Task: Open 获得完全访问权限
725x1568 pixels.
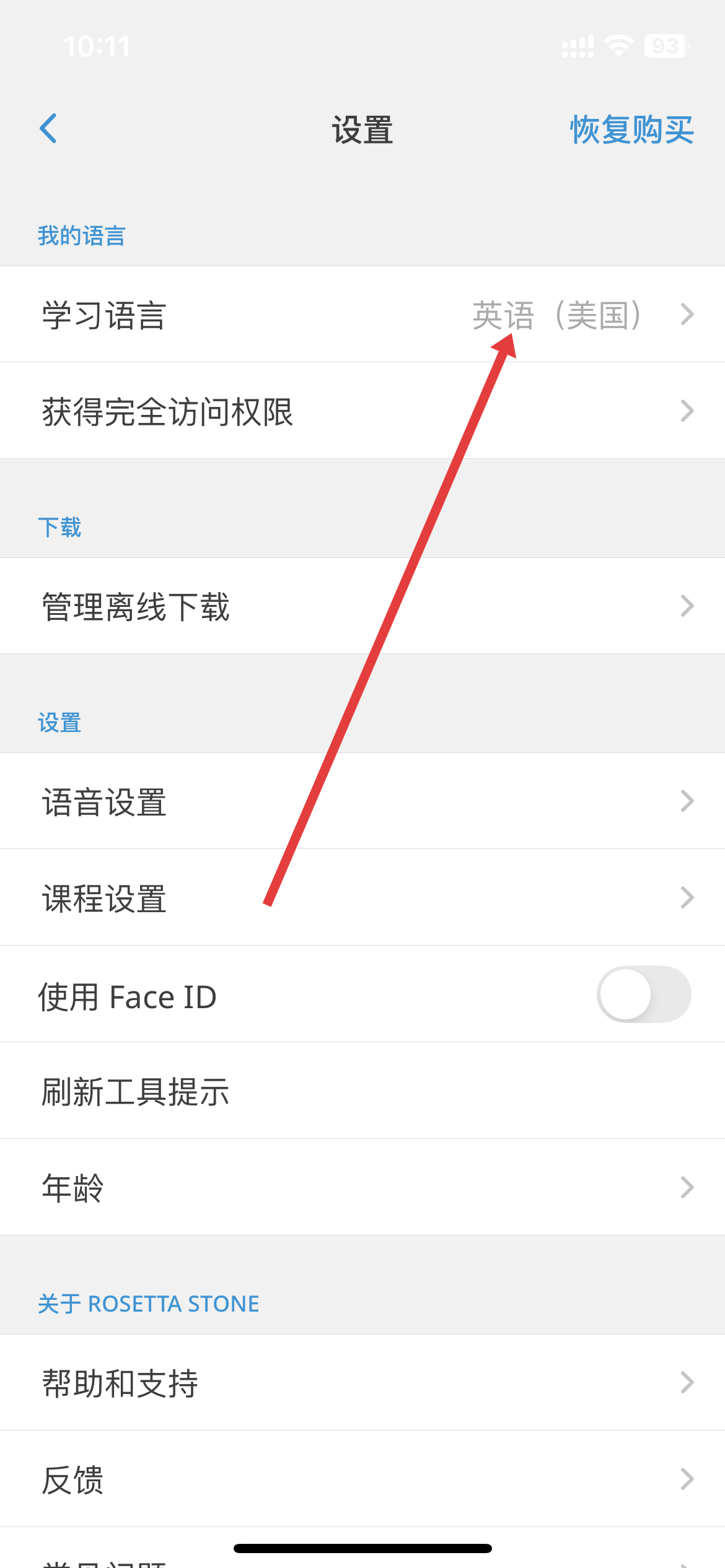Action: click(362, 411)
